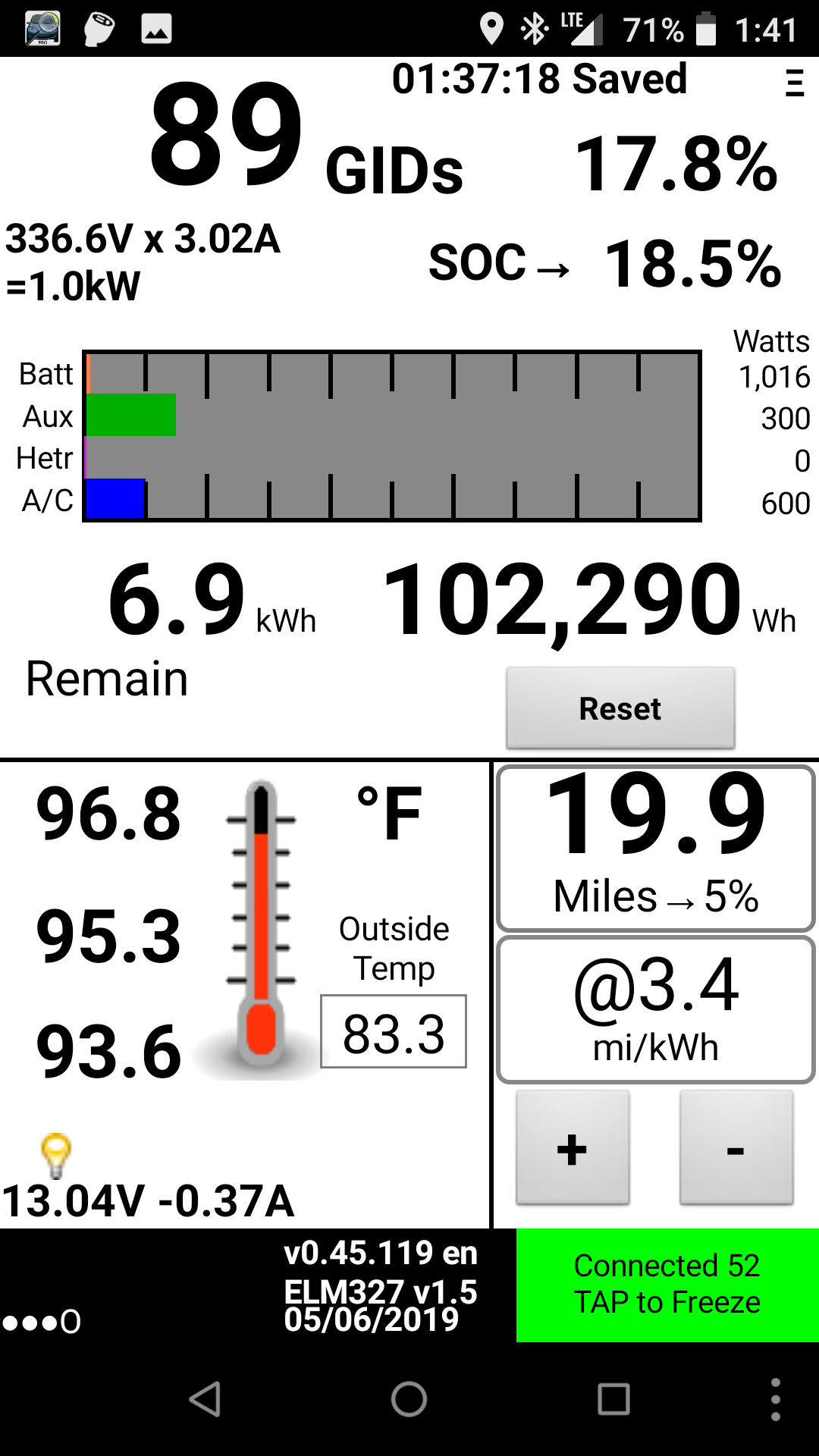Image resolution: width=819 pixels, height=1456 pixels.
Task: Open the overflow menu icon
Action: pyautogui.click(x=794, y=83)
